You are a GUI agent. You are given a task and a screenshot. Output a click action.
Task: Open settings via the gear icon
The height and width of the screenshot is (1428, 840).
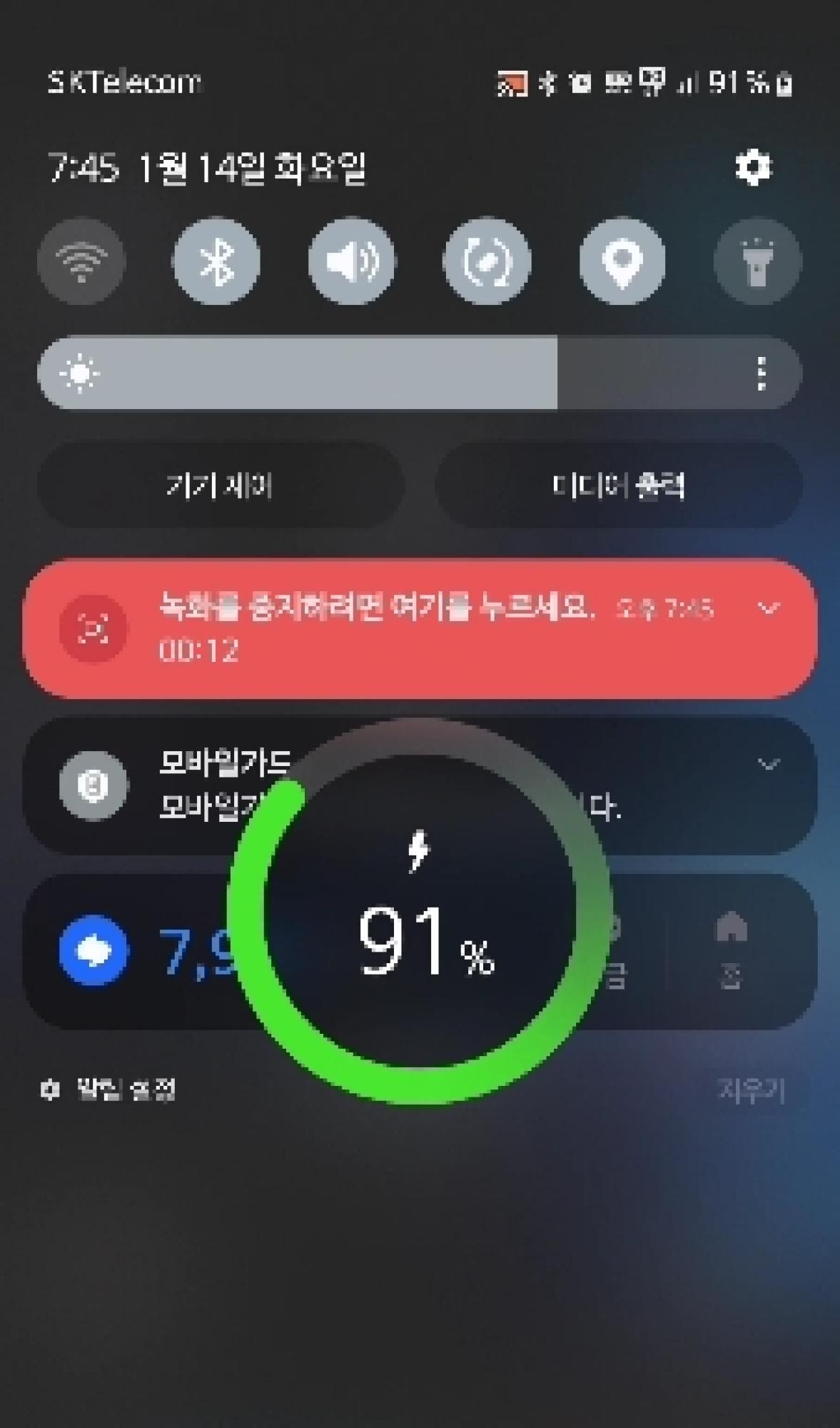click(x=753, y=169)
